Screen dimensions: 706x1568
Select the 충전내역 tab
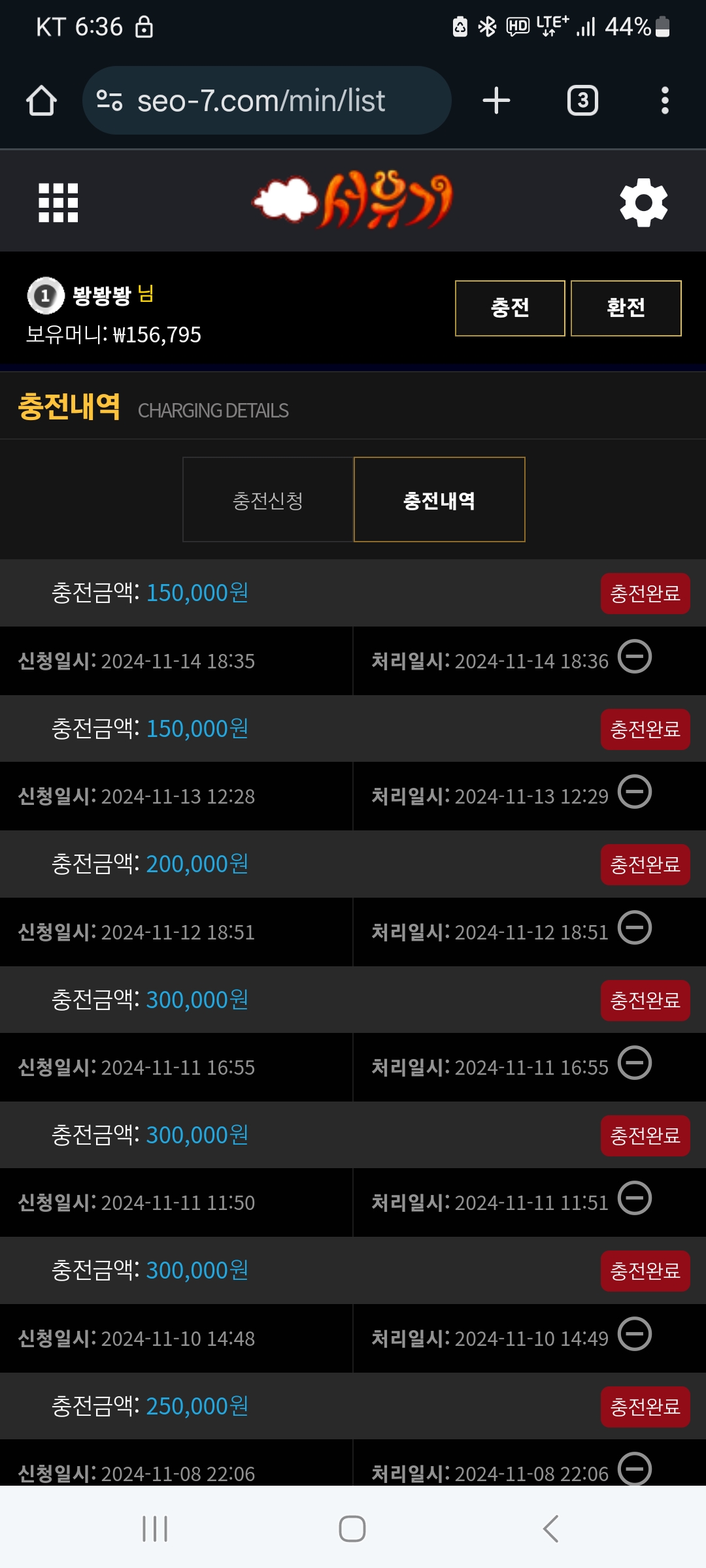[439, 500]
